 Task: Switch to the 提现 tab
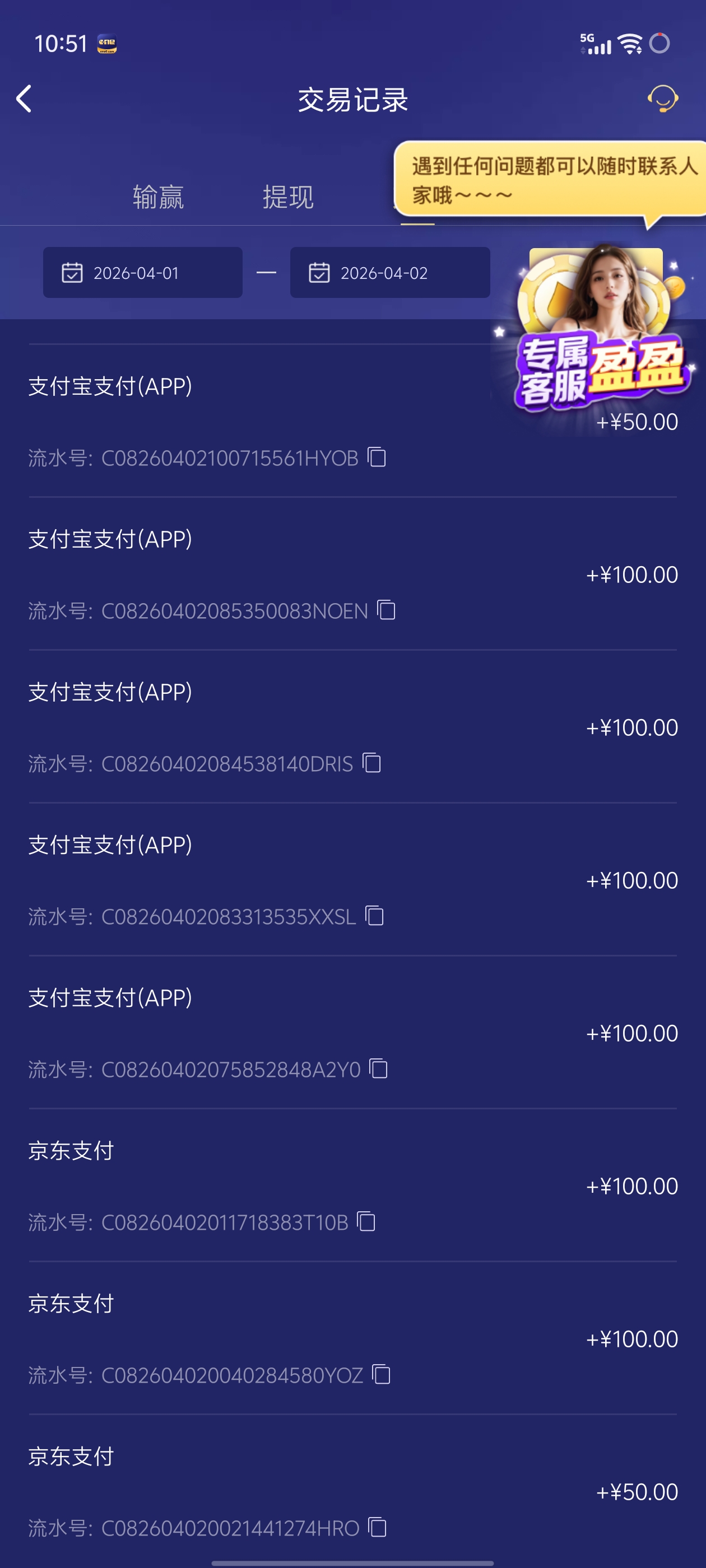click(x=288, y=197)
